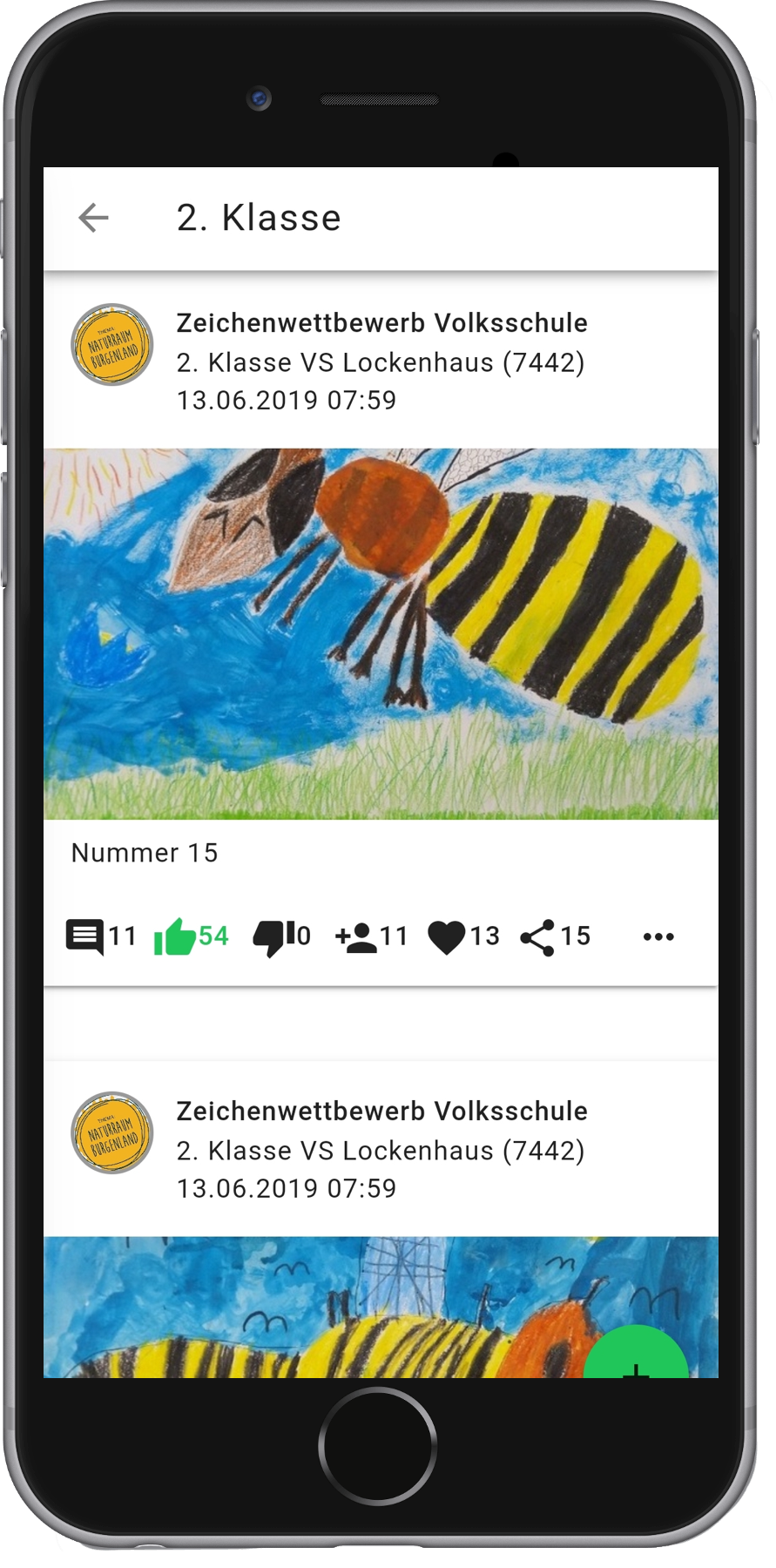Open the bee drawing in Nummer 15
This screenshot has height=1568, width=776.
tap(381, 633)
